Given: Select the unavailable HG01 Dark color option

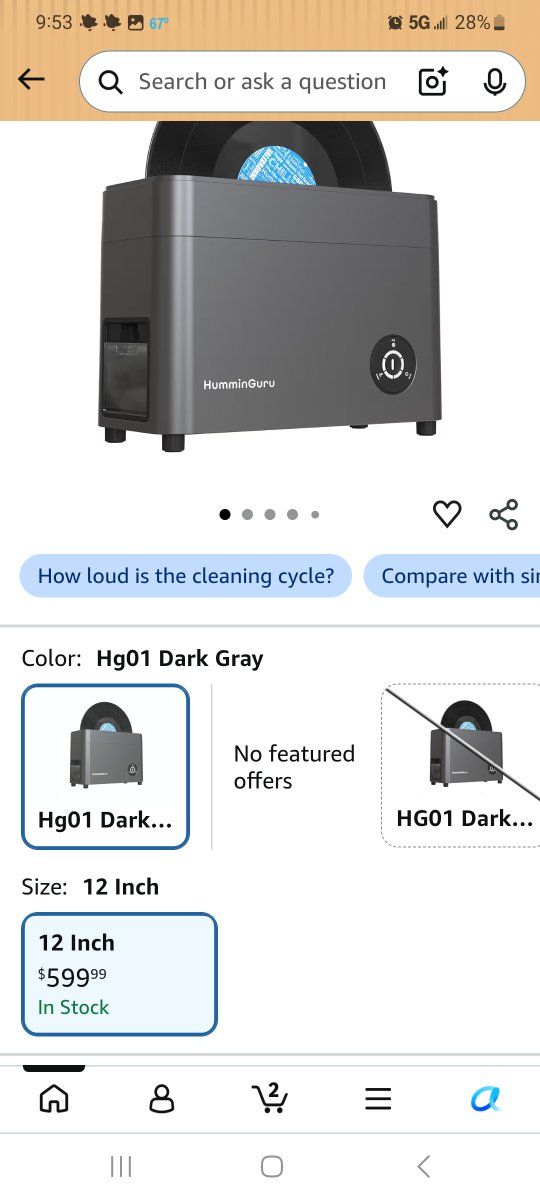Looking at the screenshot, I should click(x=461, y=767).
